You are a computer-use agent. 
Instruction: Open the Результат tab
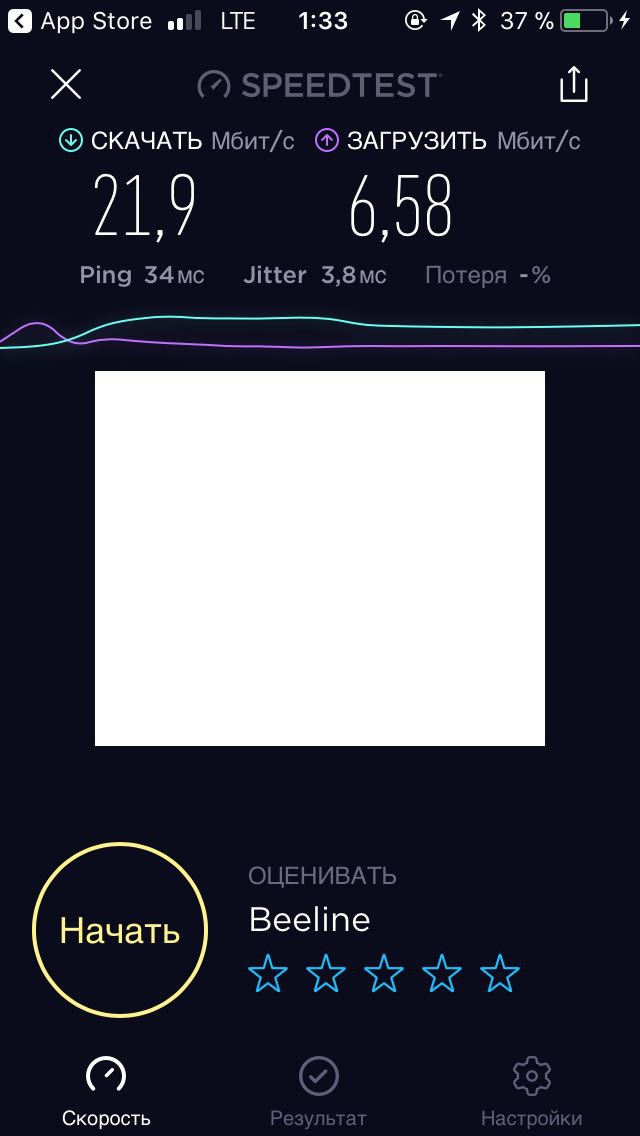[319, 1092]
